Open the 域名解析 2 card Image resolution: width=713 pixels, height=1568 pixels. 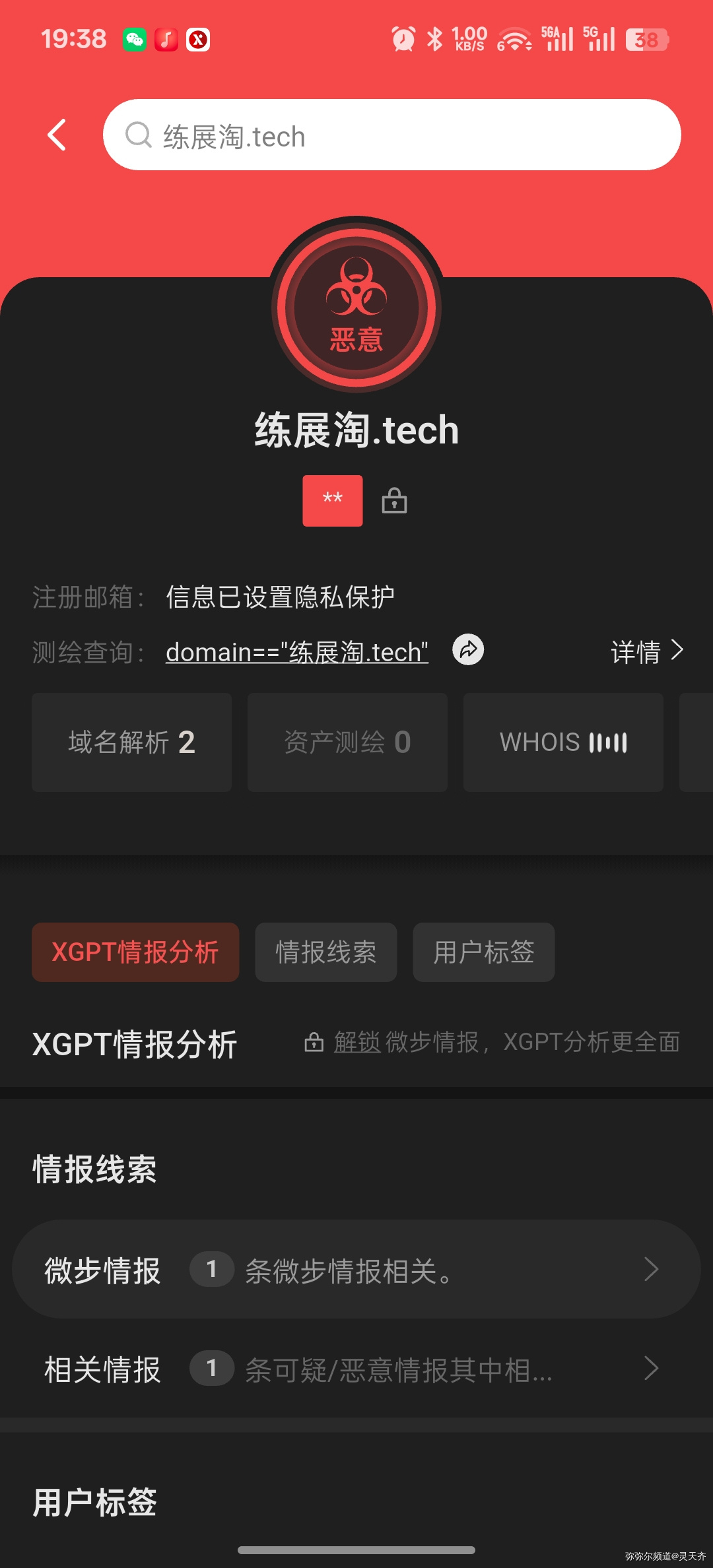coord(131,742)
